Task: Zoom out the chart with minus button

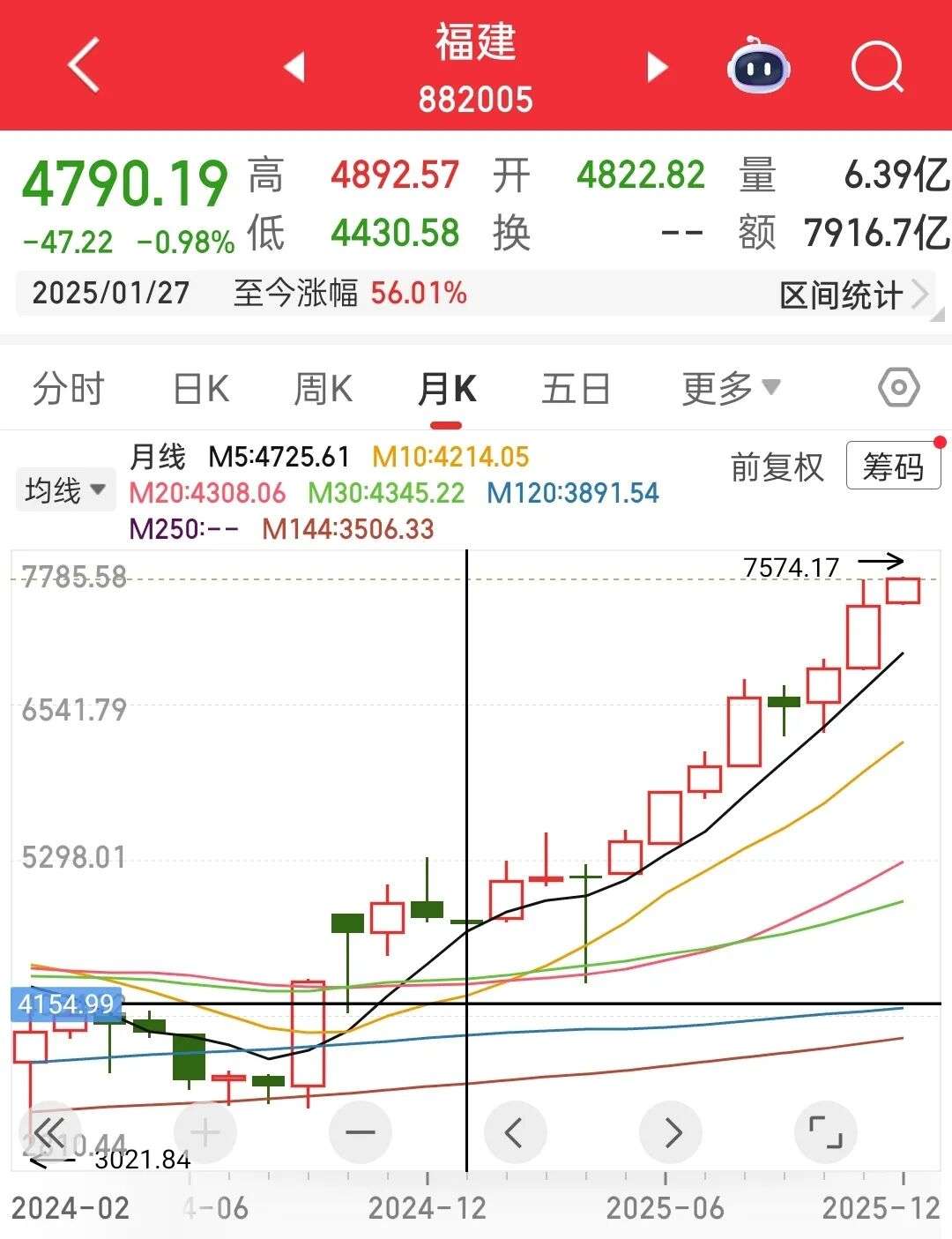Action: click(360, 1132)
